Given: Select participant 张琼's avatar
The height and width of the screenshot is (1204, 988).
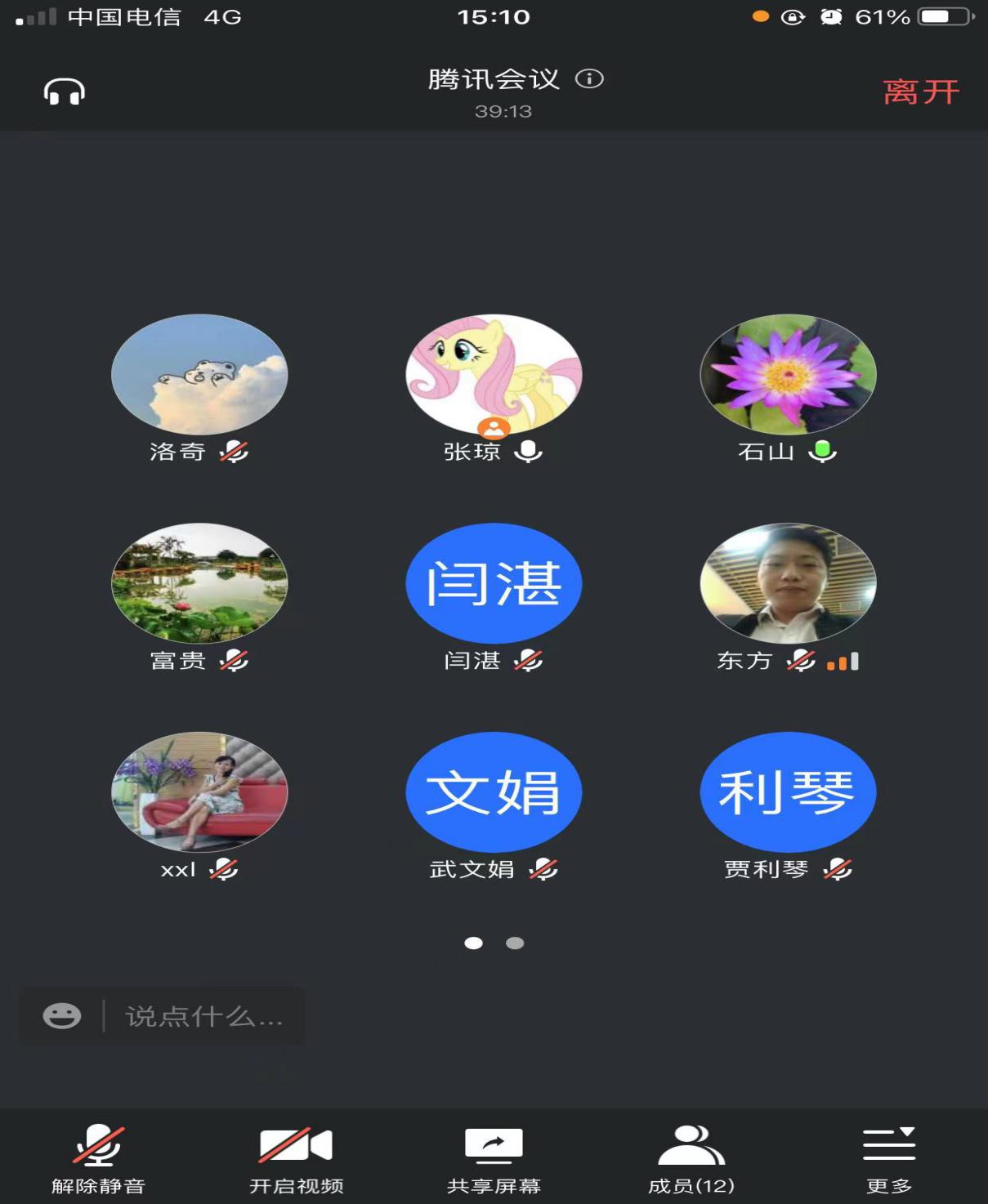Looking at the screenshot, I should coord(494,374).
